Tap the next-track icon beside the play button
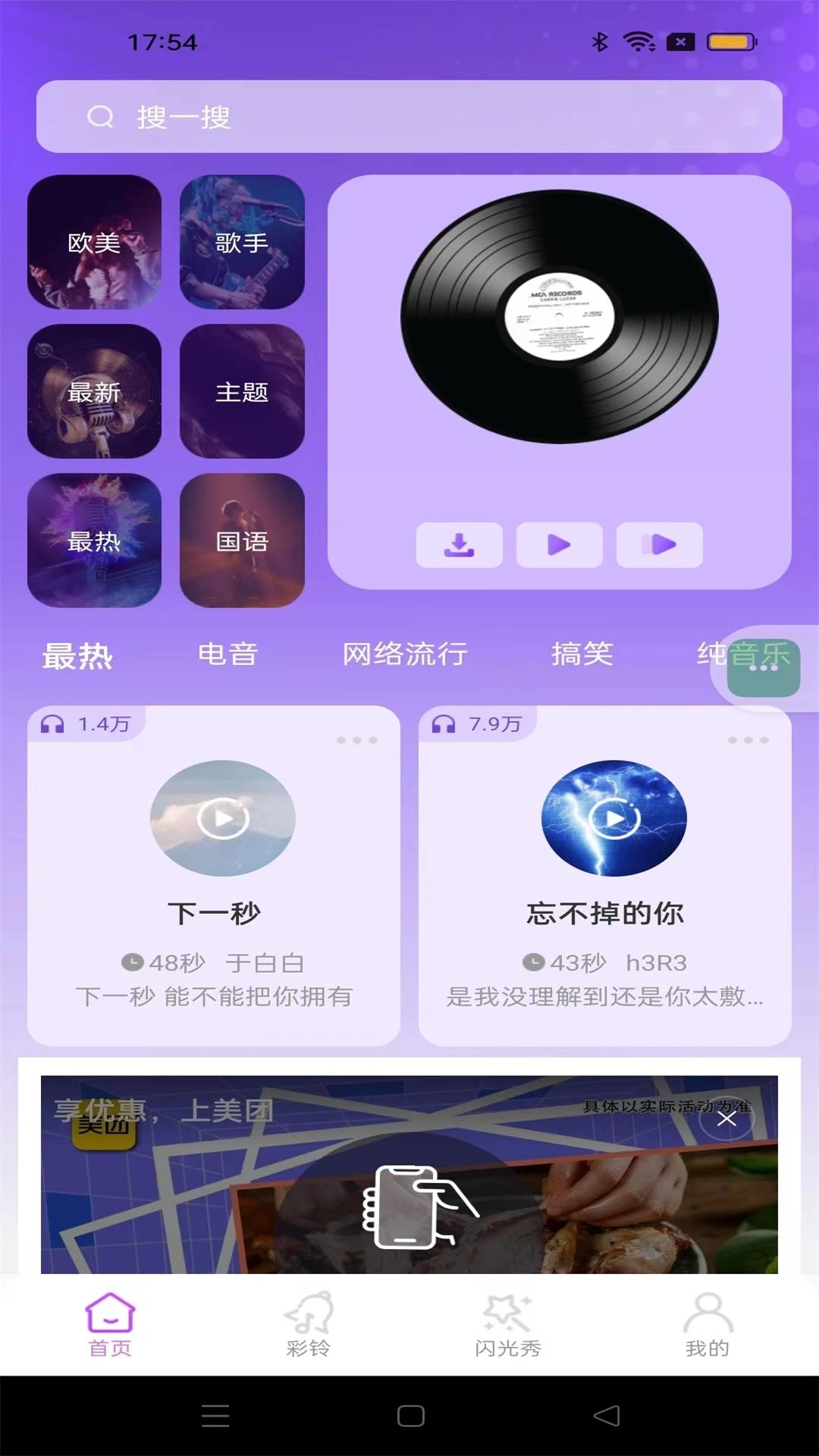The width and height of the screenshot is (819, 1456). pos(659,544)
